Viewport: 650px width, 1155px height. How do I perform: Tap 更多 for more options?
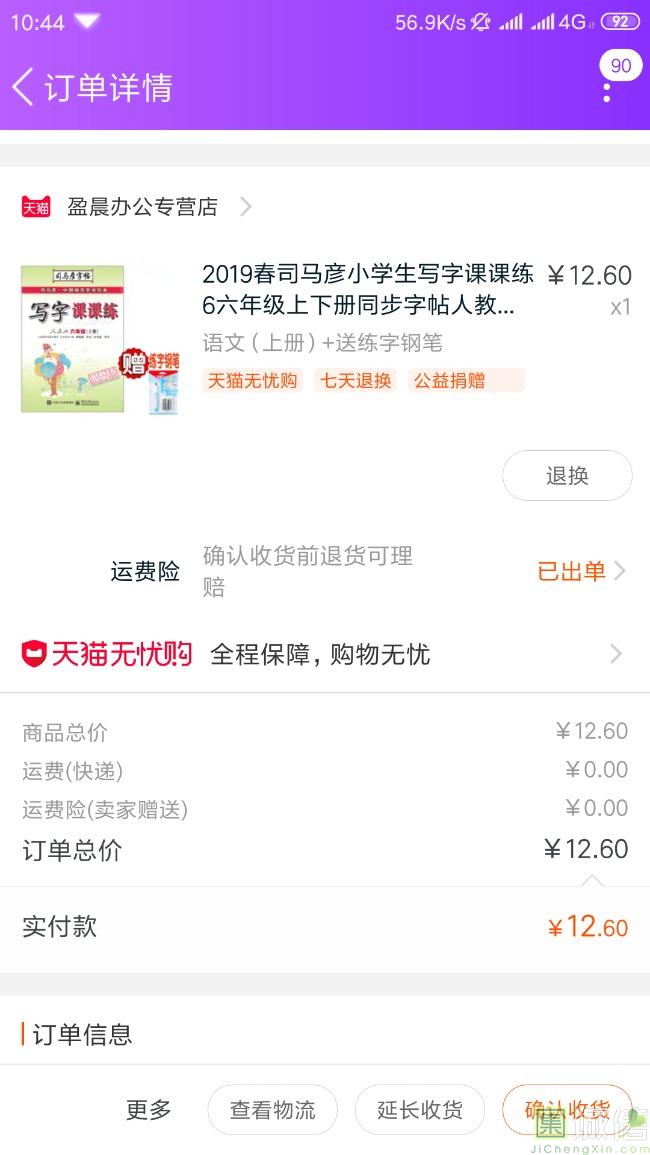tap(149, 1109)
